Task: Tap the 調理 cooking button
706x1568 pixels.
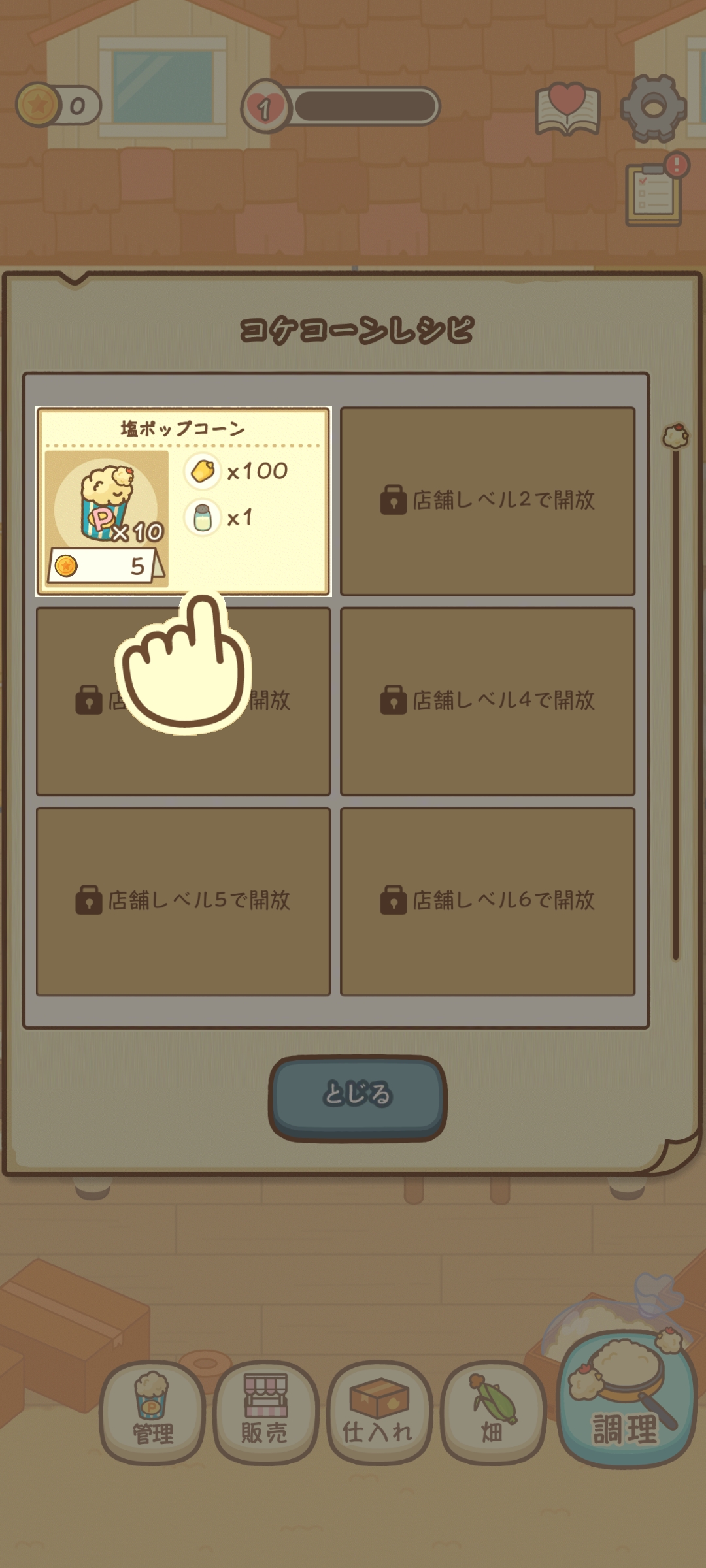Action: (626, 1398)
